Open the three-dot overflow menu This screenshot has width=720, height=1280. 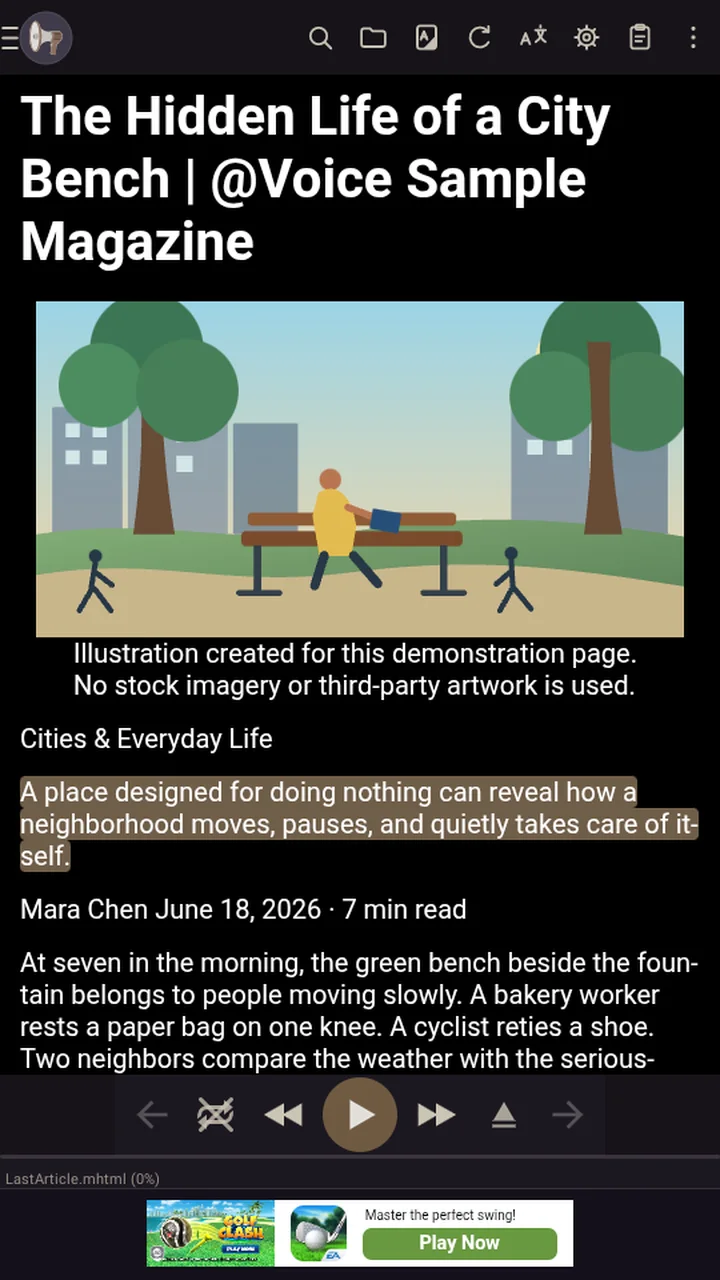(693, 38)
